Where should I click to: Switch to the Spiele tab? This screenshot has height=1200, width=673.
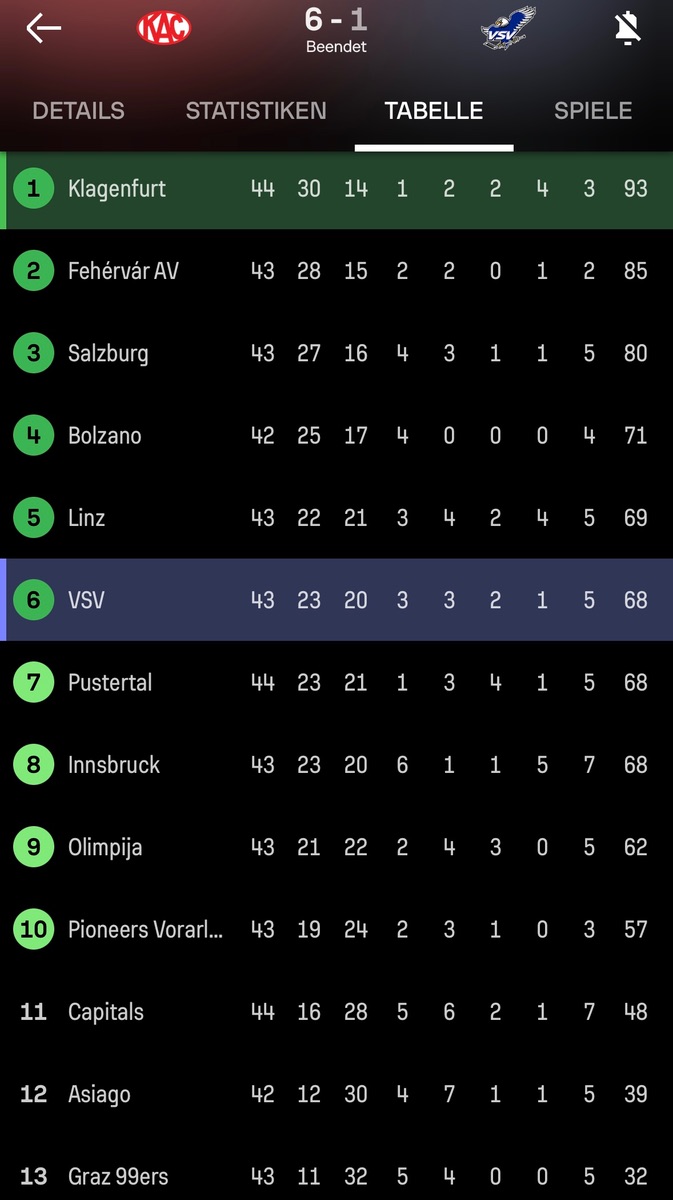coord(593,111)
